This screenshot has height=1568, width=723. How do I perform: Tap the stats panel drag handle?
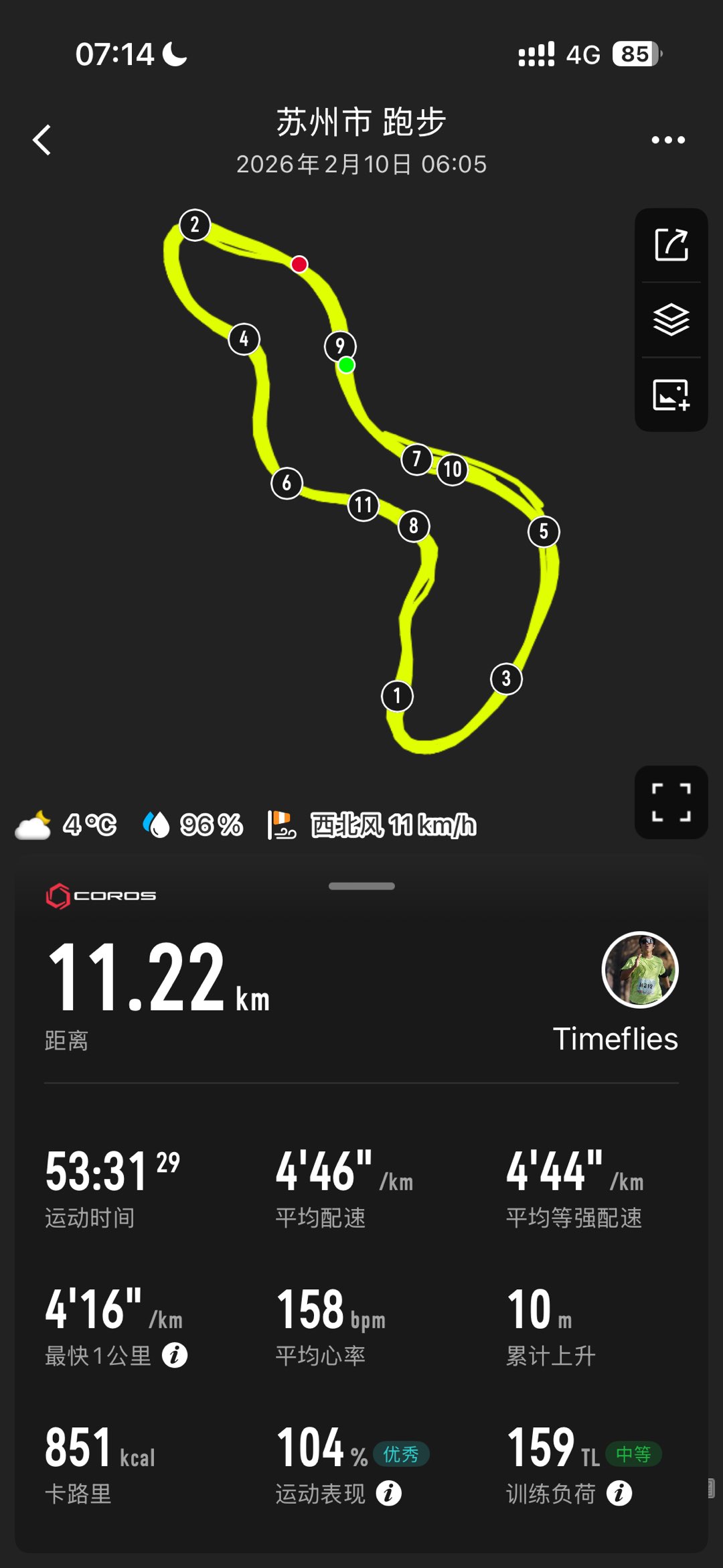pyautogui.click(x=361, y=886)
